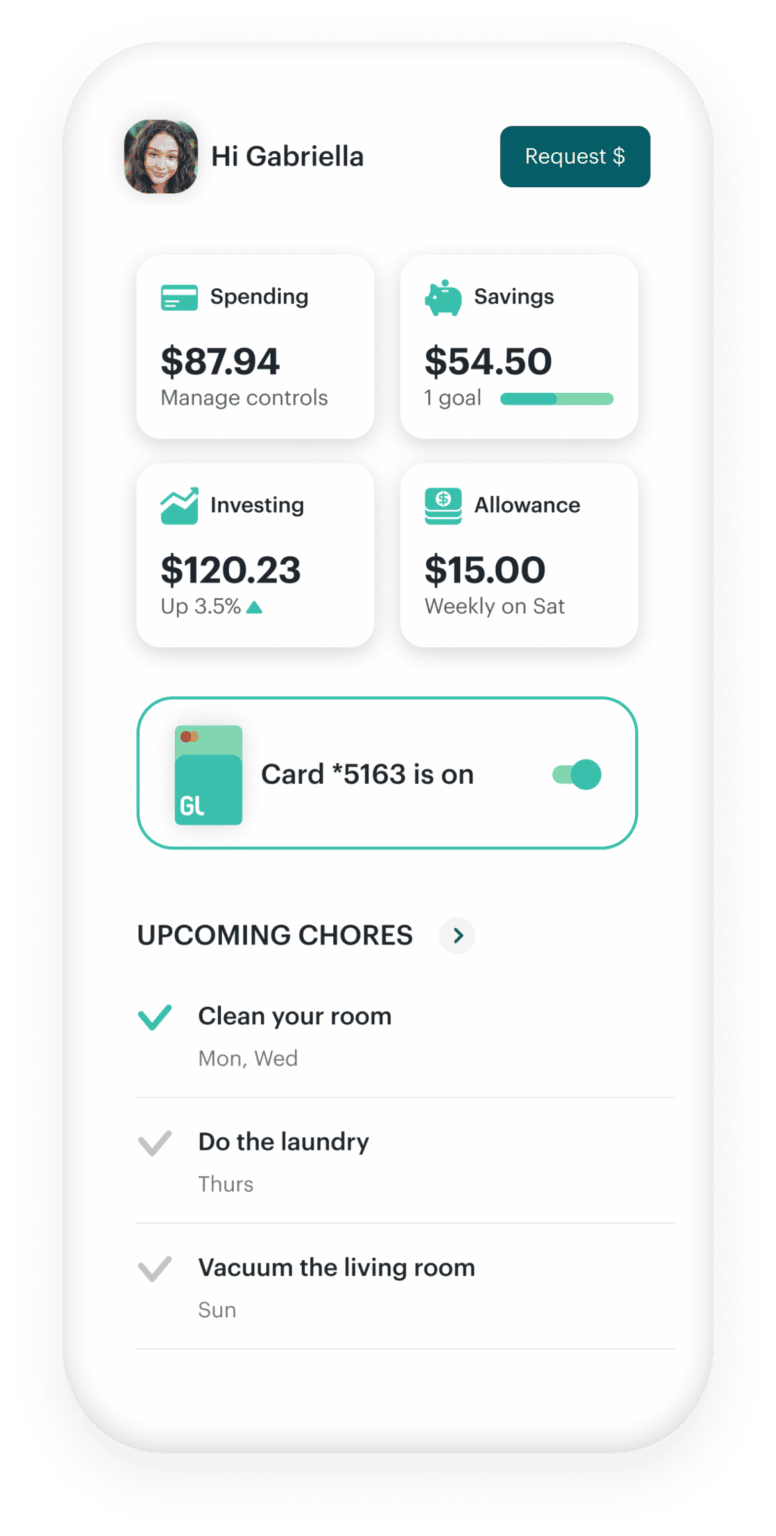Viewport: 776px width, 1536px height.
Task: Open the Spending card
Action: click(255, 346)
